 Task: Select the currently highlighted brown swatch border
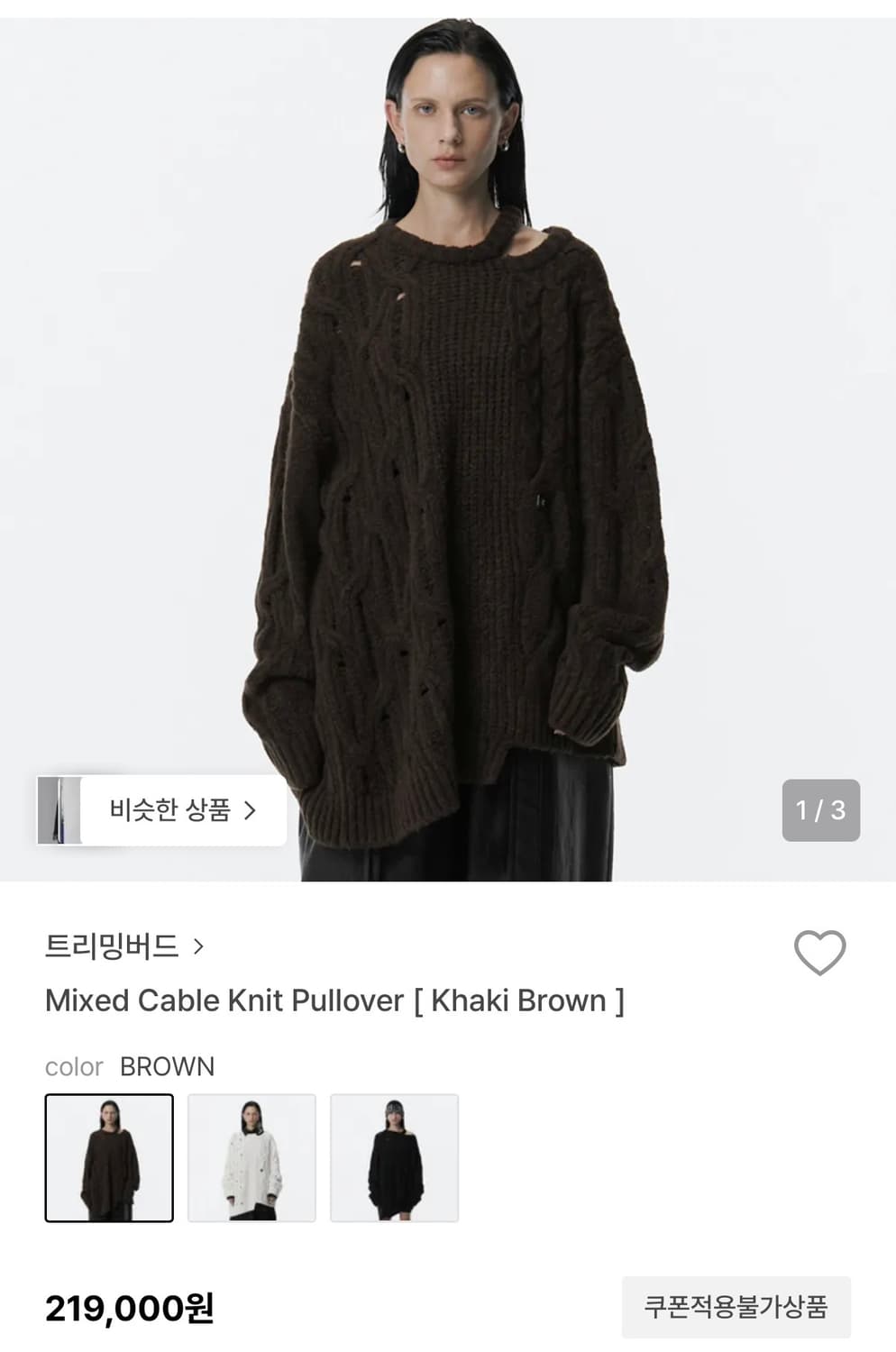[x=109, y=1158]
